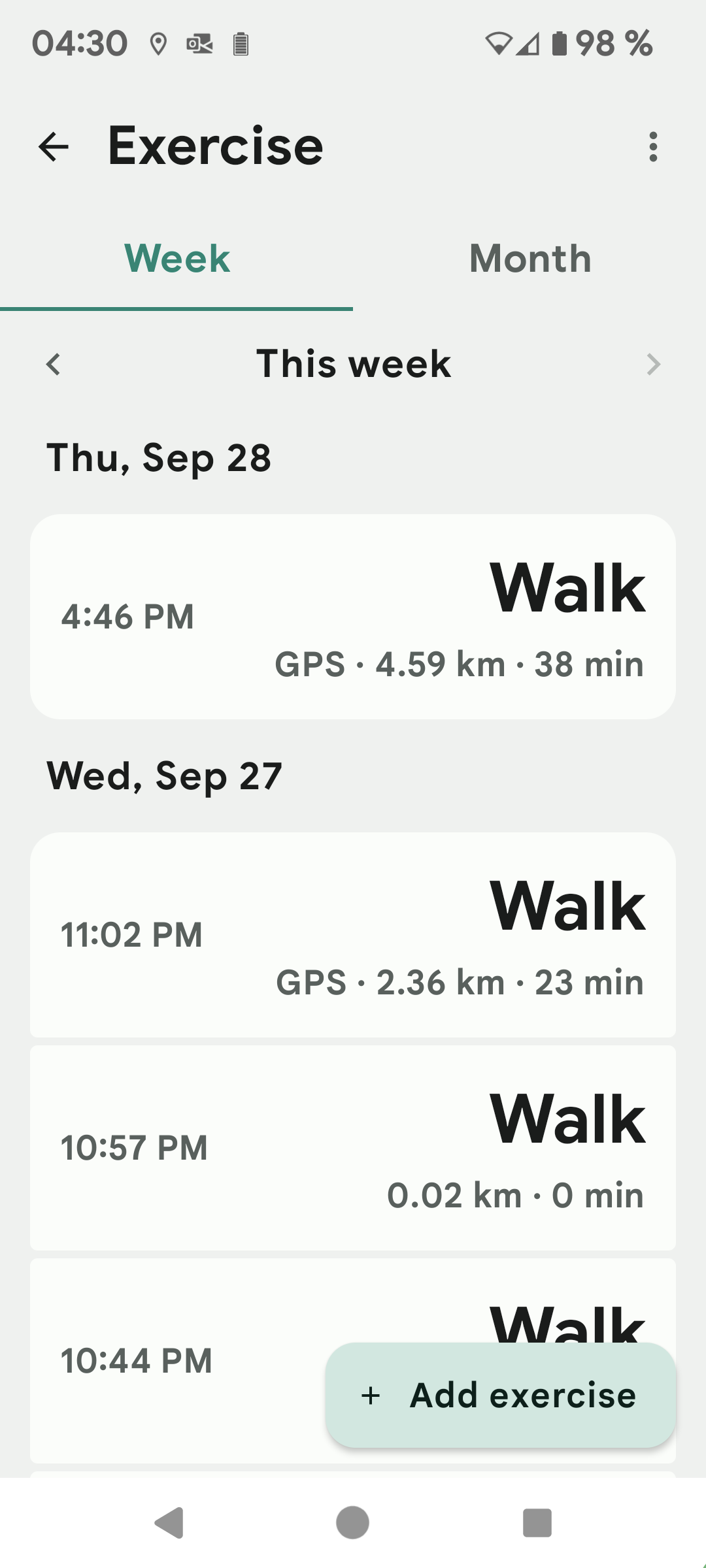Go to the next week
Image resolution: width=706 pixels, height=1568 pixels.
click(x=652, y=364)
